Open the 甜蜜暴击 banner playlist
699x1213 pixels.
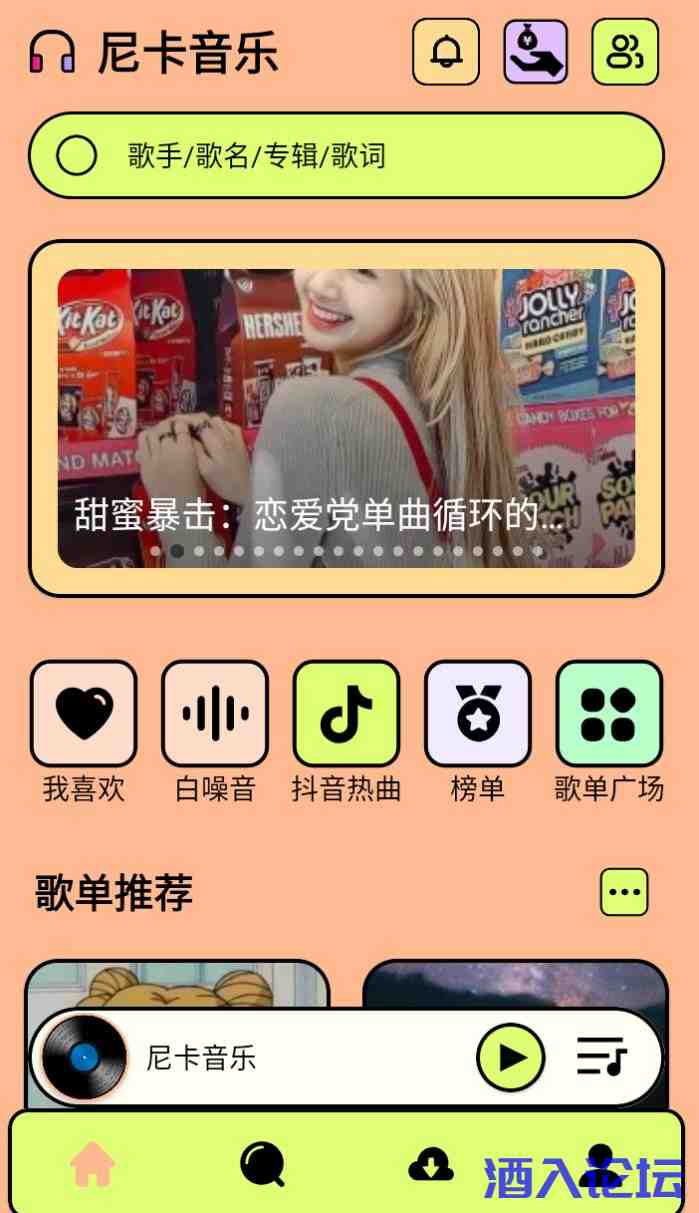click(x=346, y=418)
